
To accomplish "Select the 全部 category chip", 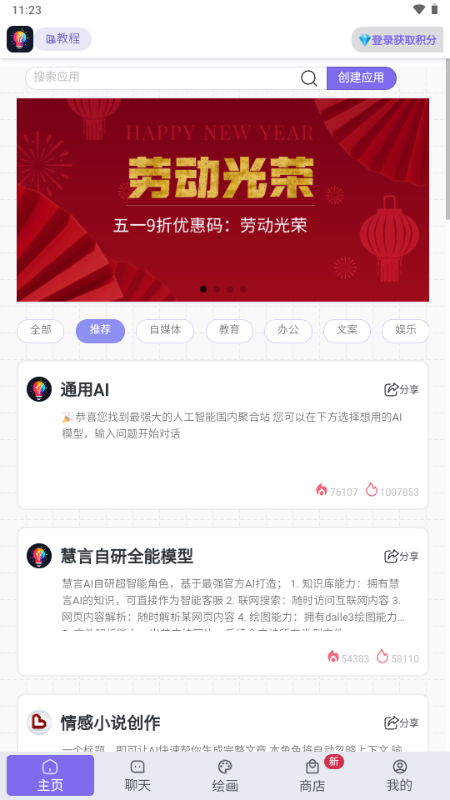I will pyautogui.click(x=41, y=331).
